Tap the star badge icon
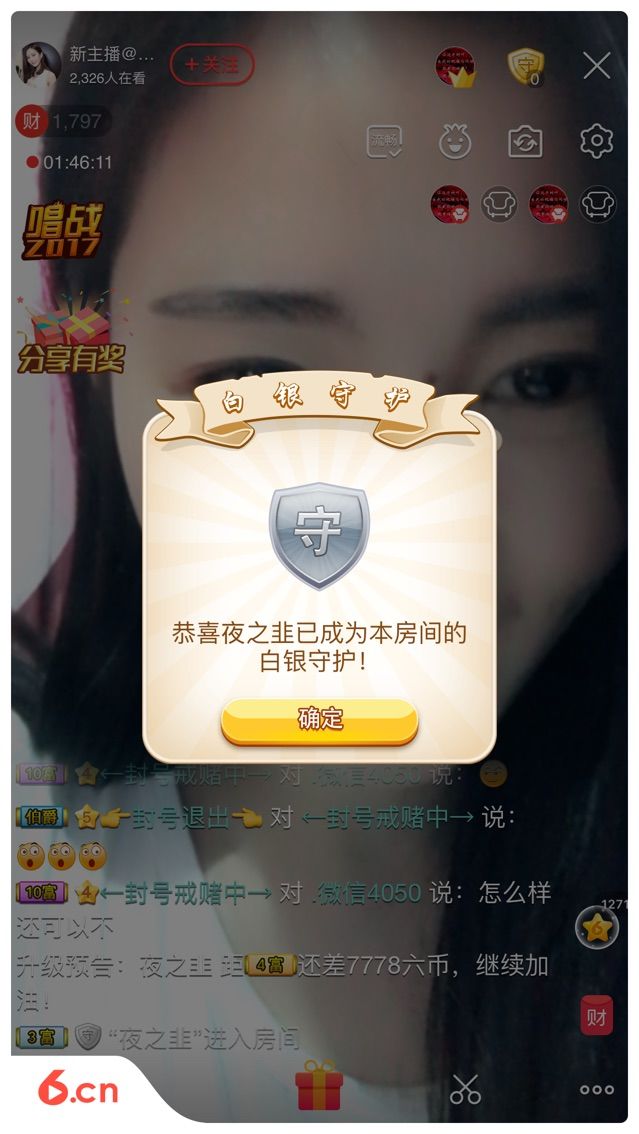 (596, 928)
